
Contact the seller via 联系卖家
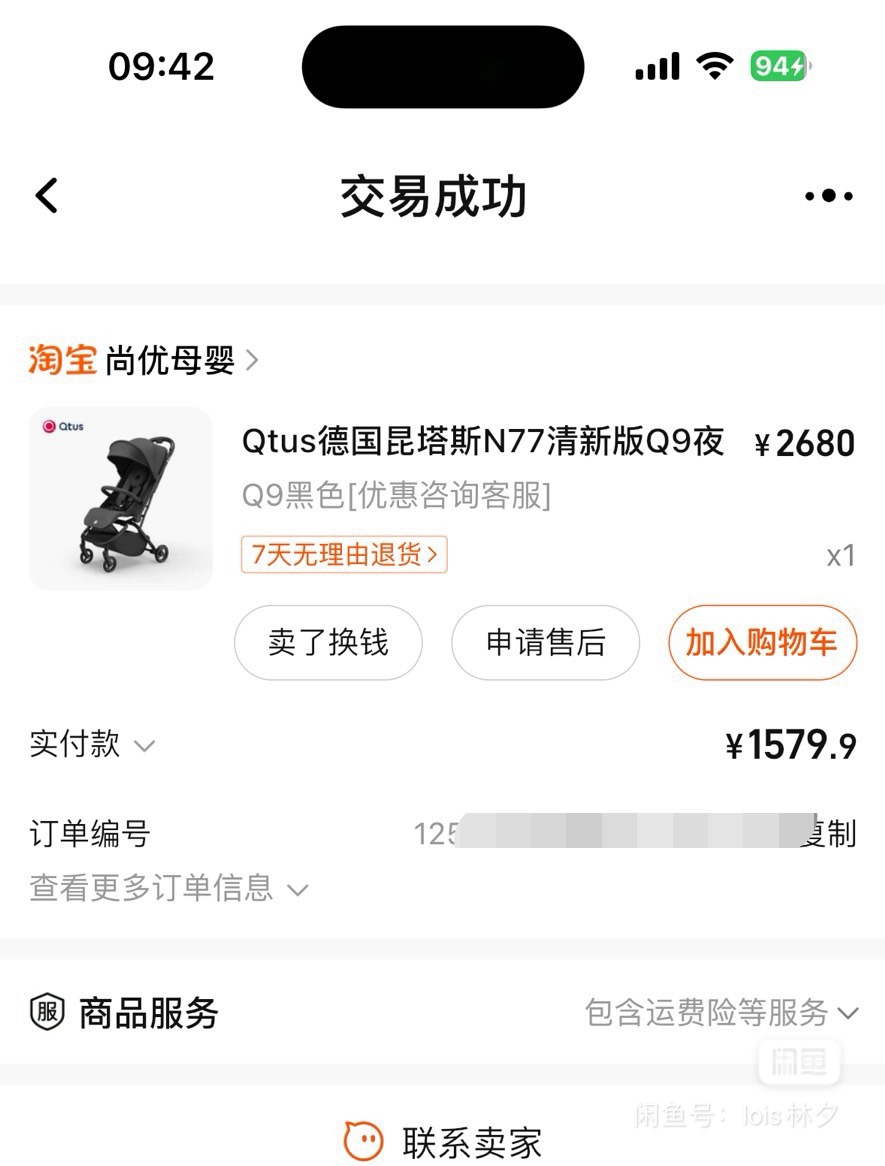443,1141
